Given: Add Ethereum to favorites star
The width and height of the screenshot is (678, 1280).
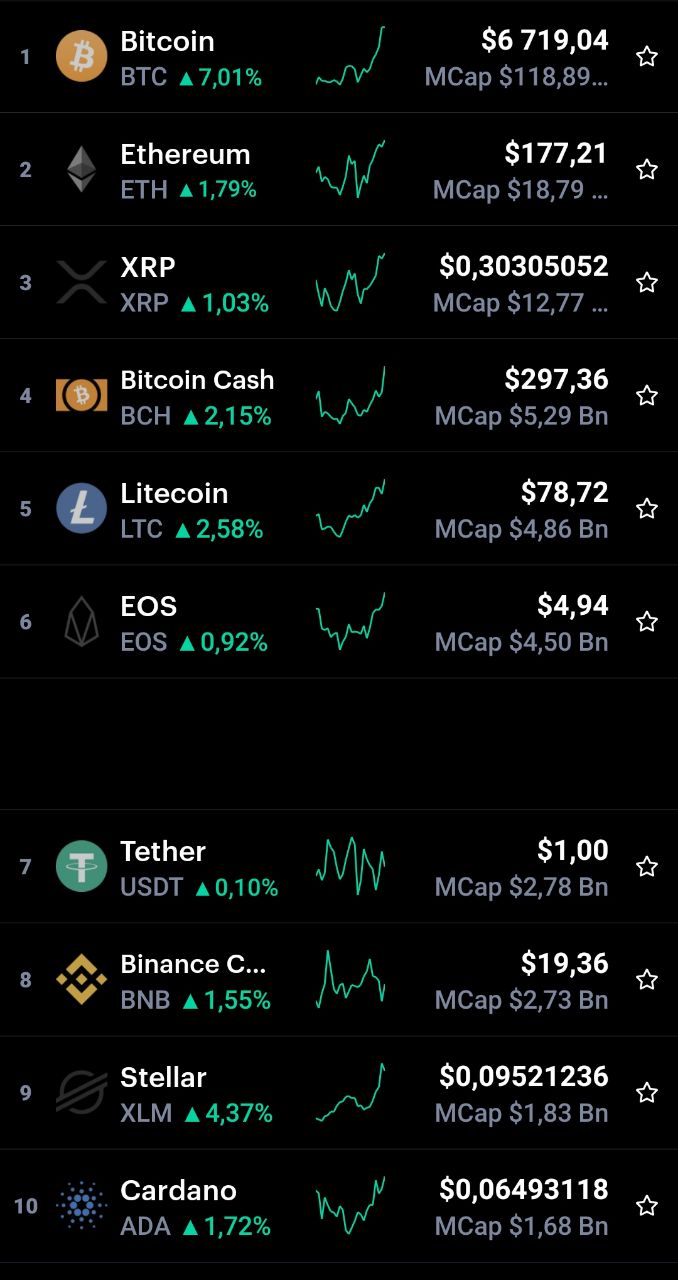Looking at the screenshot, I should [x=647, y=169].
